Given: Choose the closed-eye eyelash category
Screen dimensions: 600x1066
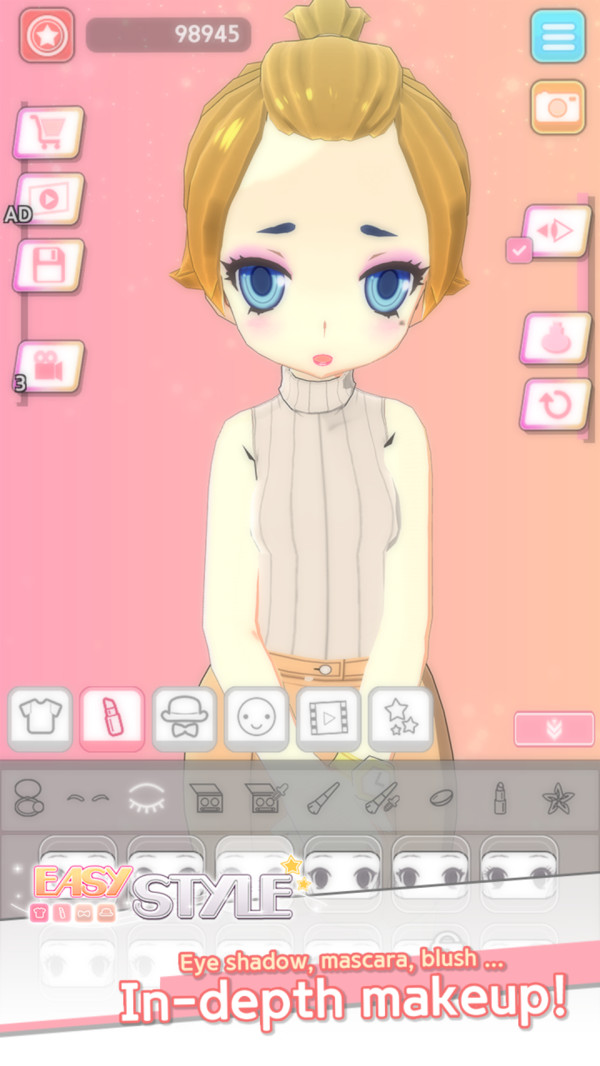Looking at the screenshot, I should [145, 798].
